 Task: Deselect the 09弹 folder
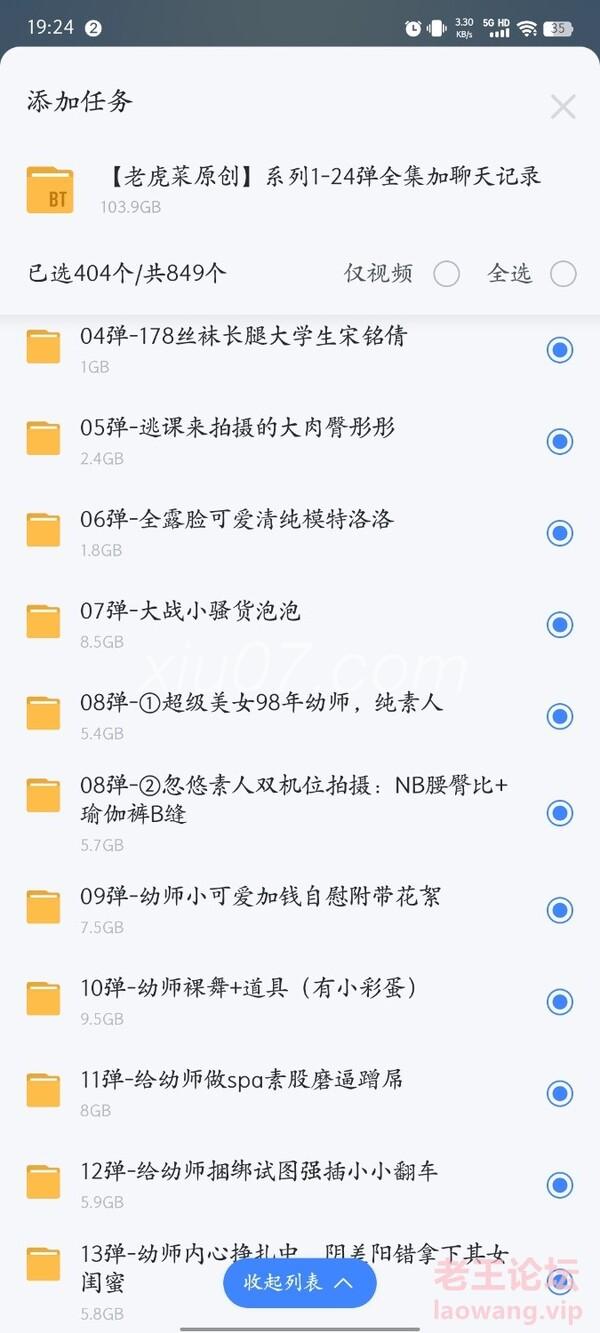click(x=560, y=910)
